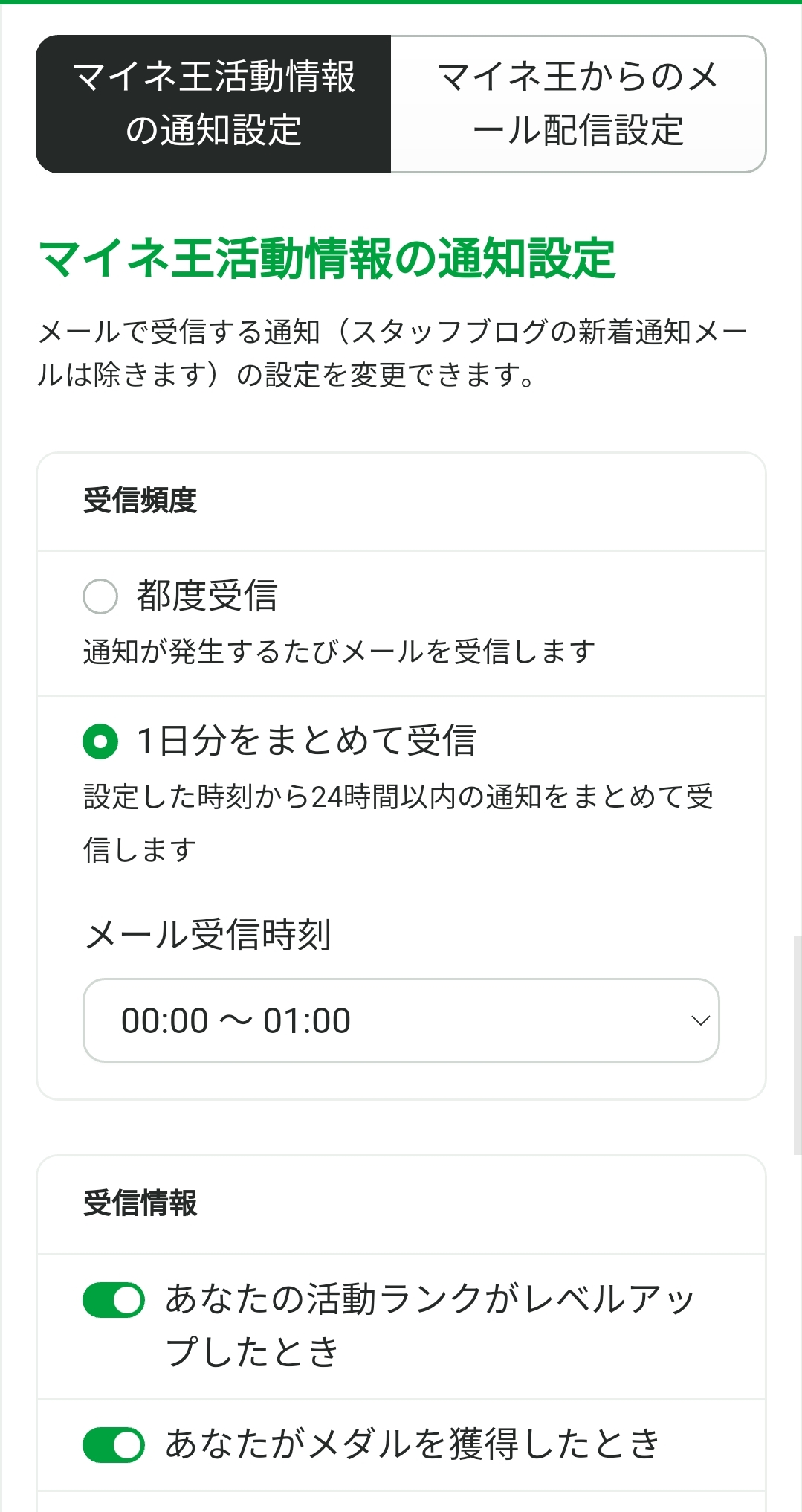The width and height of the screenshot is (802, 1512).
Task: Choose 1日分をまとめて受信 option
Action: click(100, 741)
